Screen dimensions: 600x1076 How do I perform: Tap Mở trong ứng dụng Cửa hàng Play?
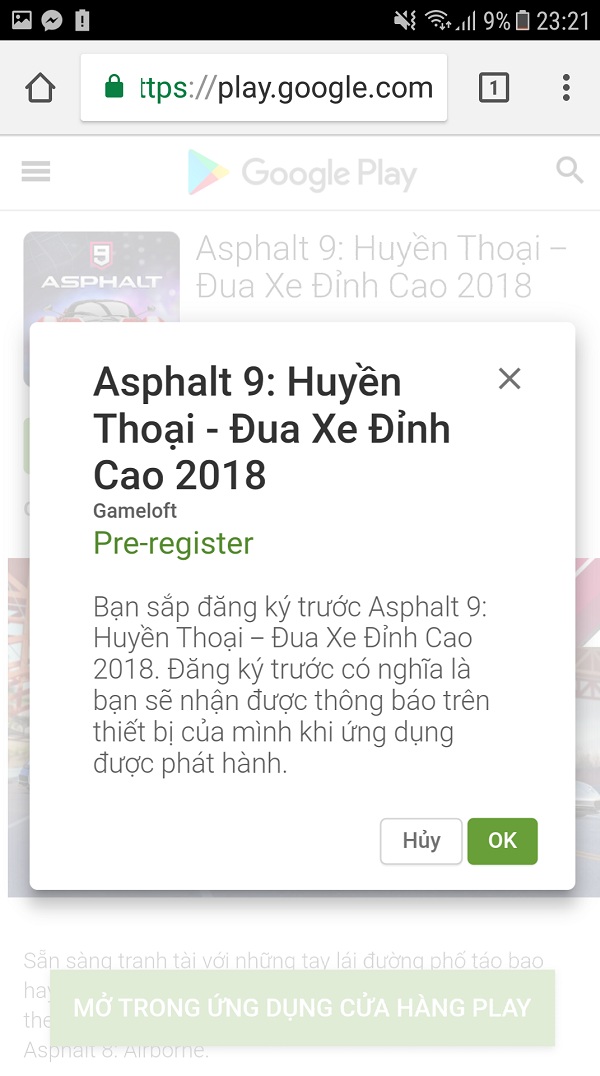[302, 1007]
